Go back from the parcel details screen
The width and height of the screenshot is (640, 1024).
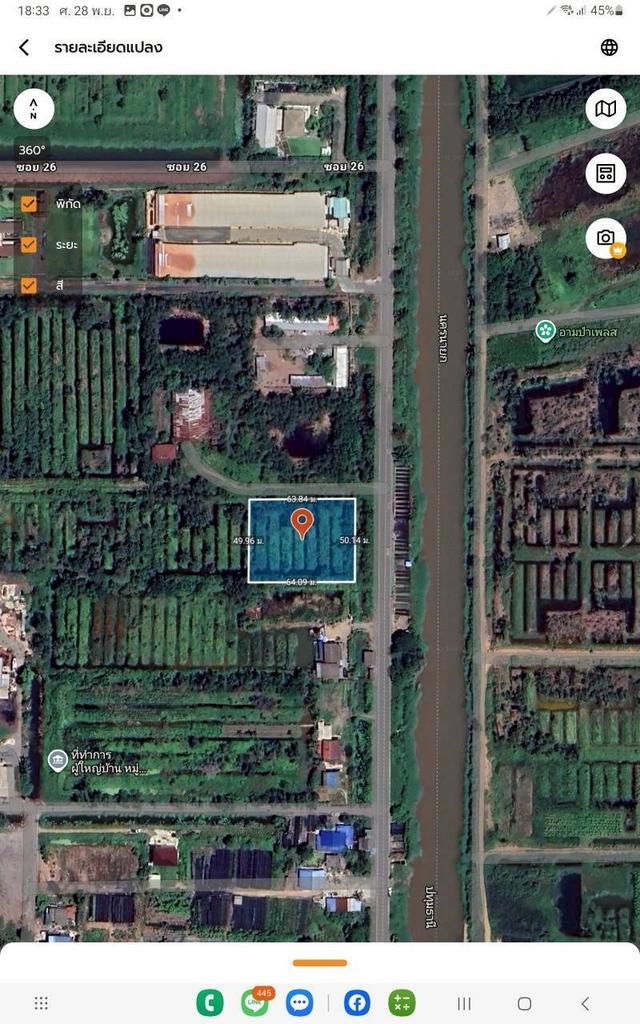coord(24,48)
